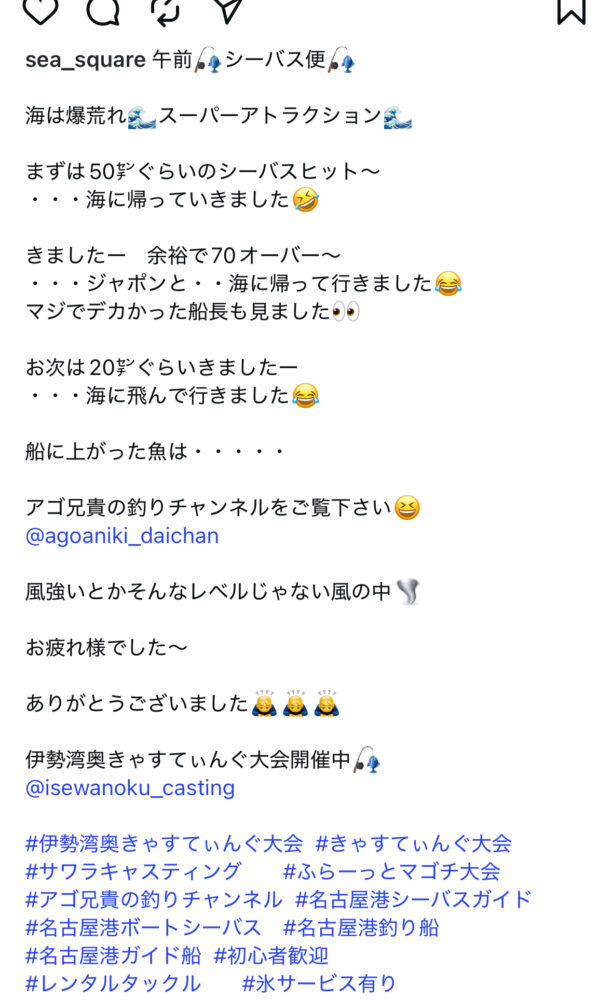This screenshot has width=612, height=1000.
Task: Browse the #氷サービス有り hashtag
Action: pos(319,984)
